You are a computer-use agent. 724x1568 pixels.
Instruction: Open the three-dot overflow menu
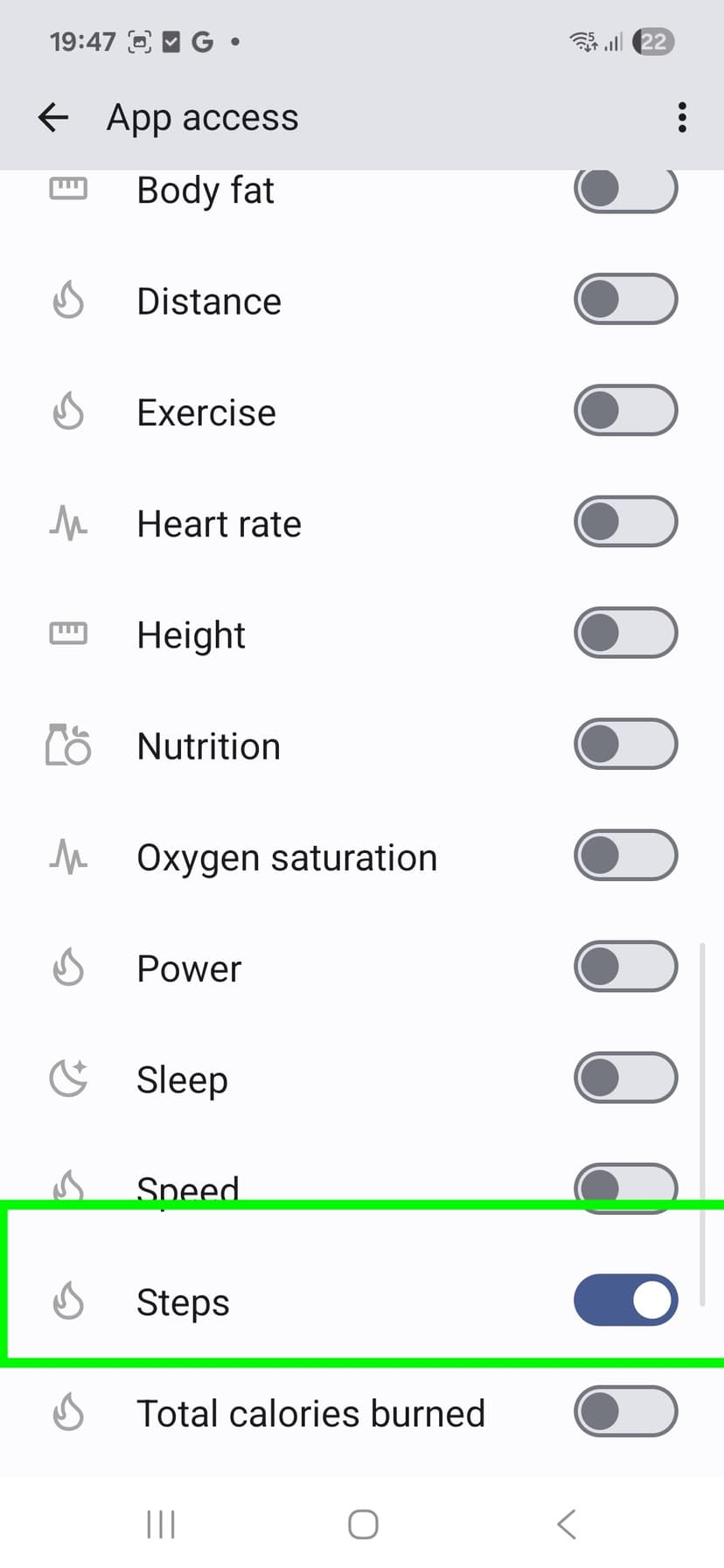click(x=681, y=116)
